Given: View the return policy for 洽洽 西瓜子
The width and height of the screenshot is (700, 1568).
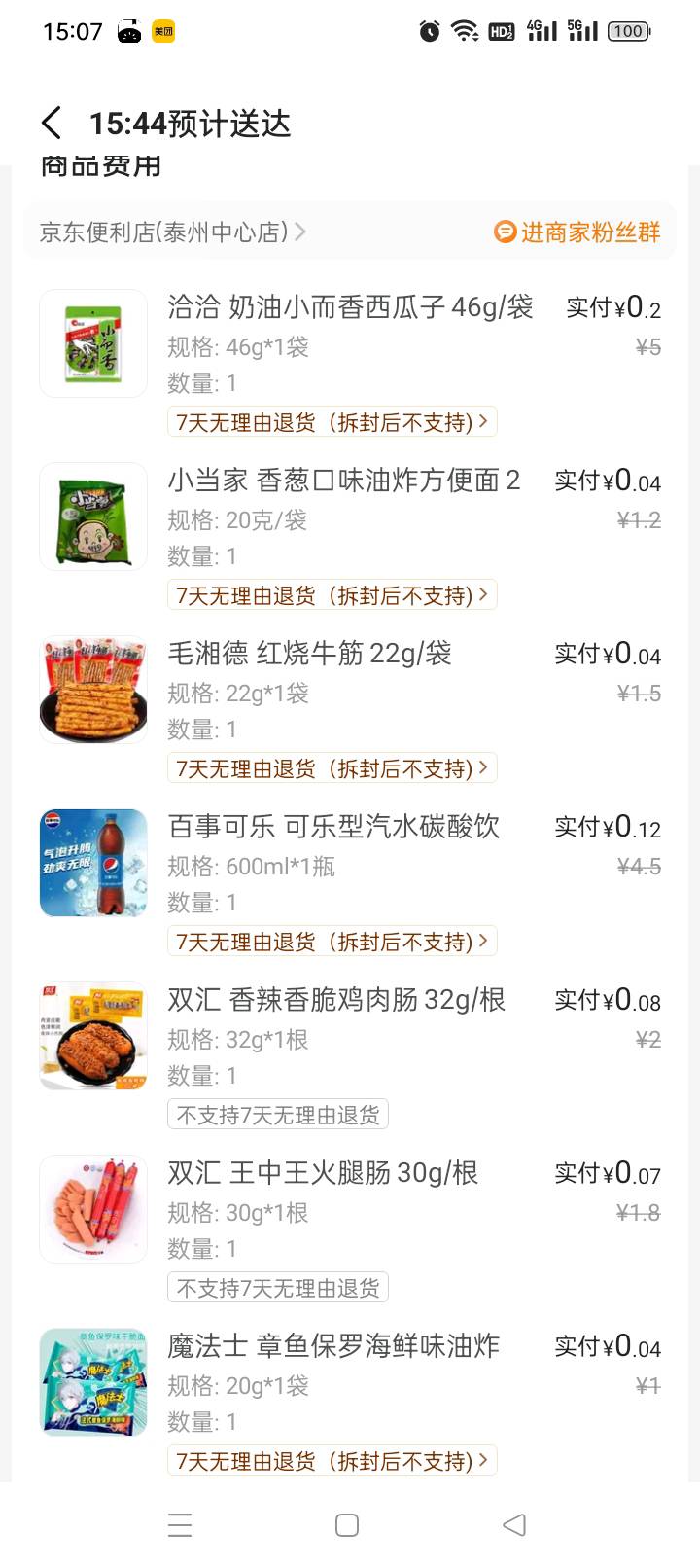Looking at the screenshot, I should 332,422.
